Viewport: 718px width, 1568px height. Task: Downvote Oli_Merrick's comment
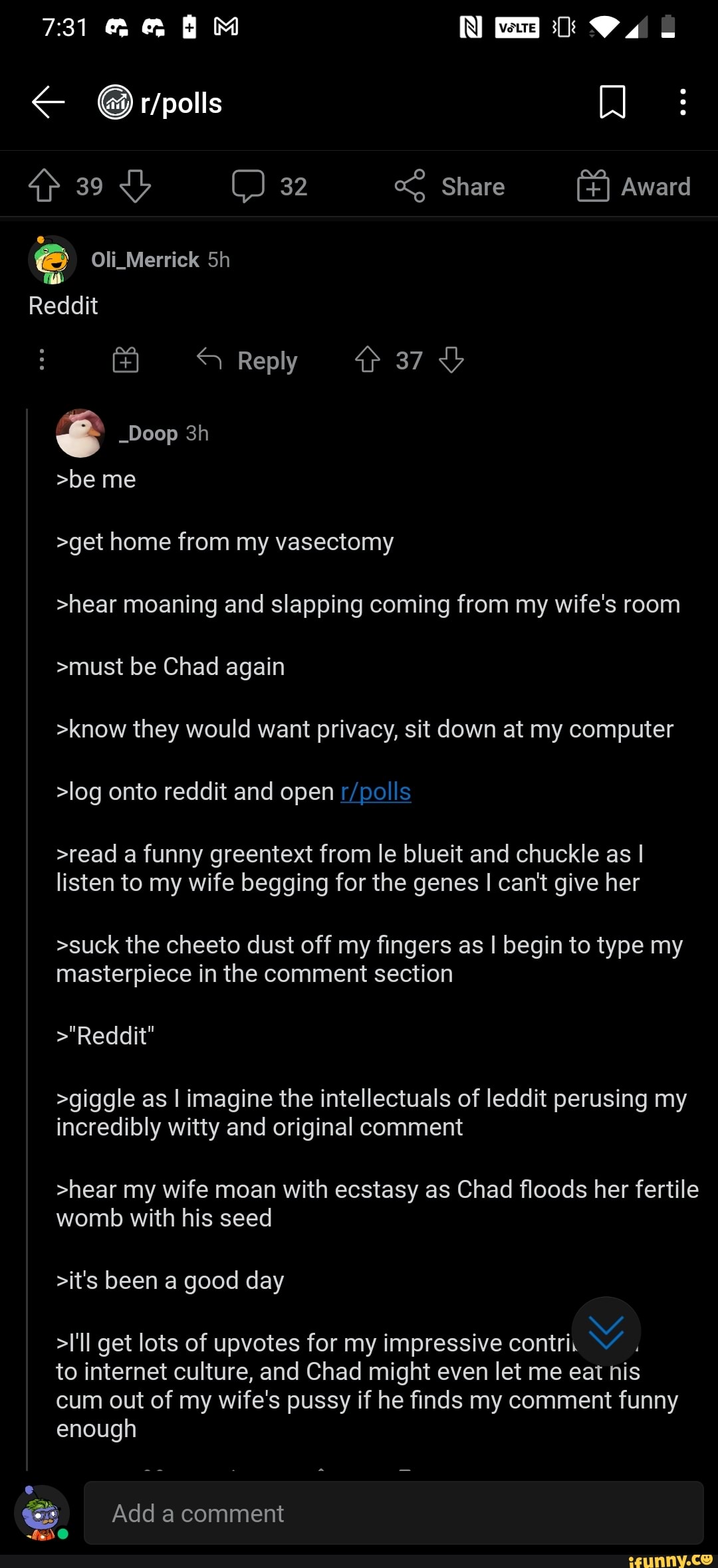pos(451,361)
